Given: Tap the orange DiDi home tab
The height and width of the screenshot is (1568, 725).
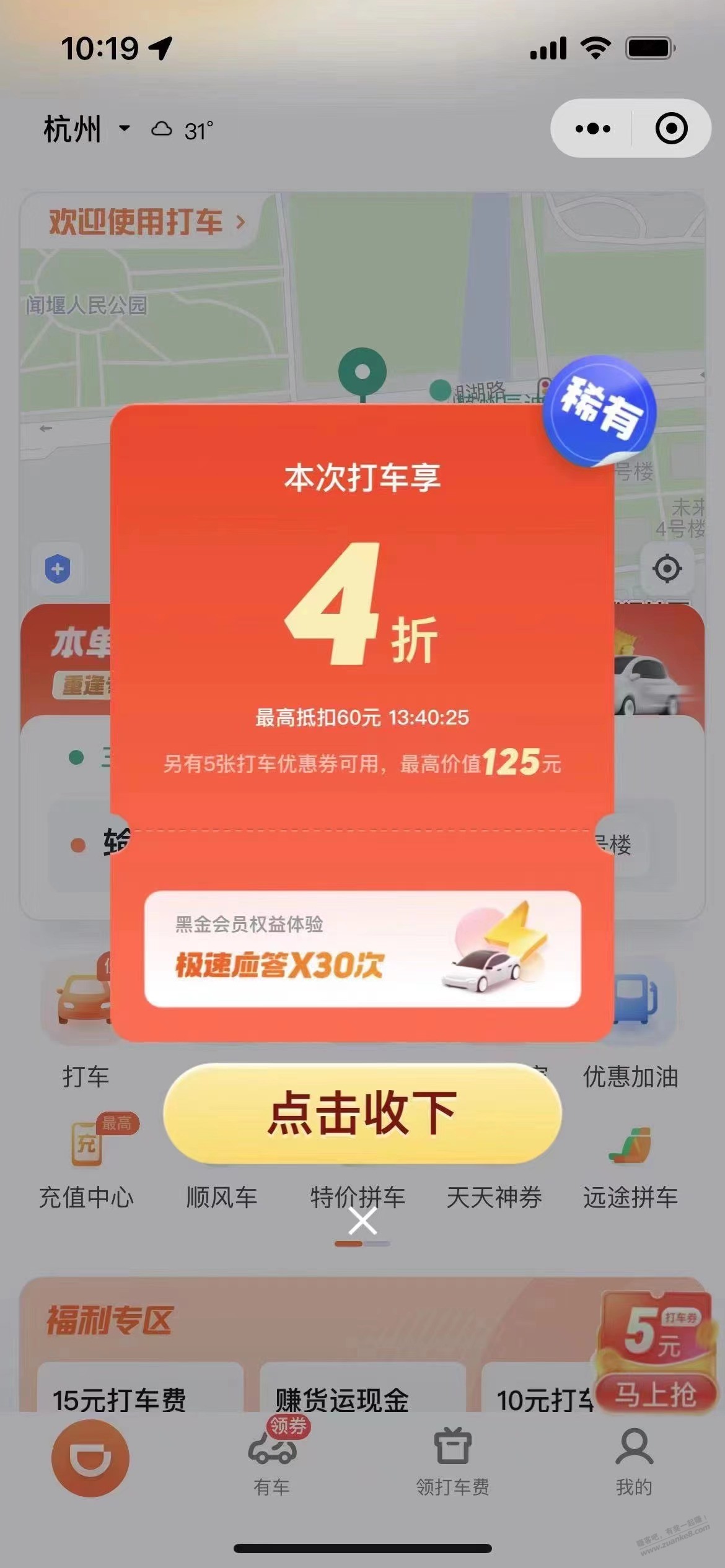Looking at the screenshot, I should pyautogui.click(x=90, y=1458).
